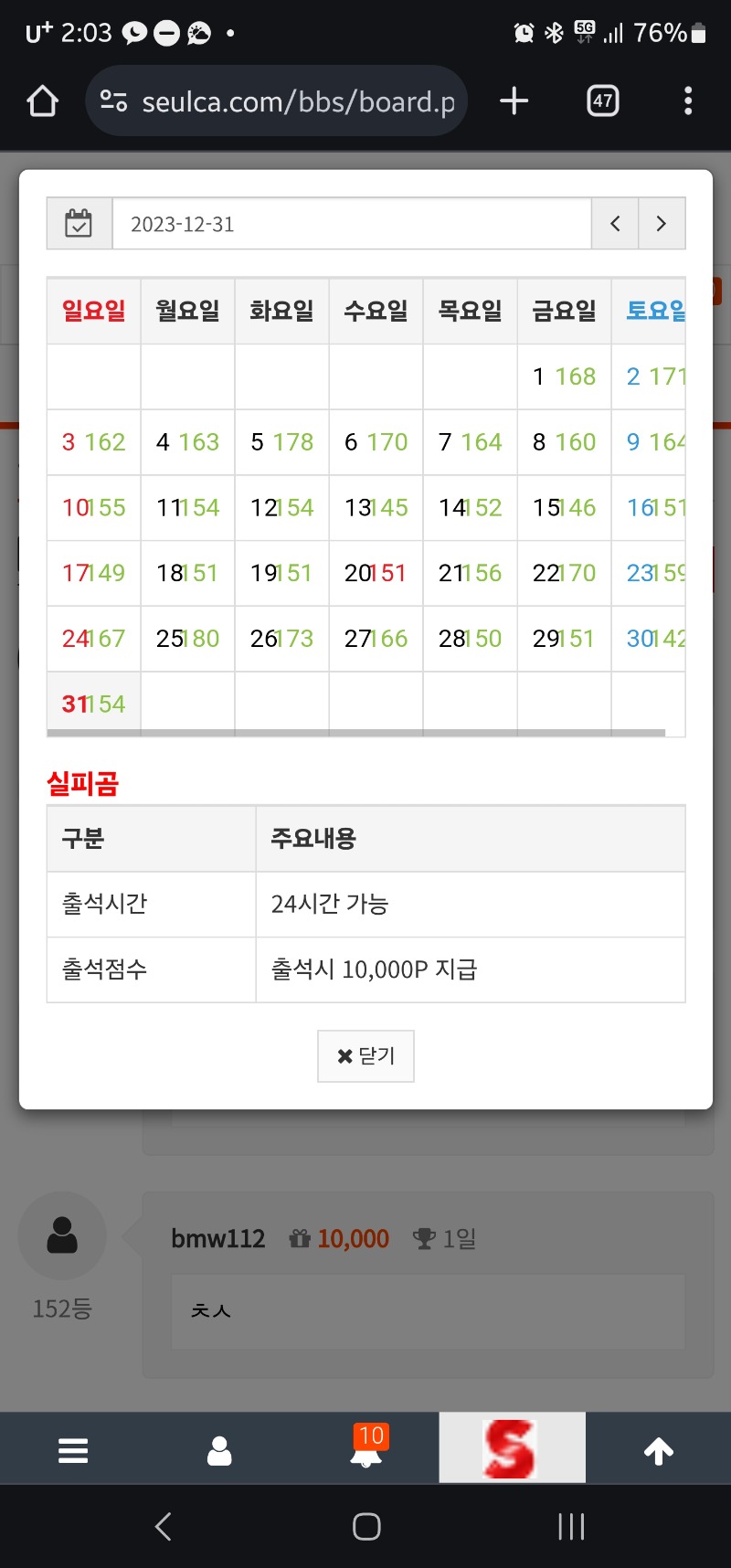Jump to top with the up arrow
This screenshot has width=731, height=1568.
(659, 1450)
